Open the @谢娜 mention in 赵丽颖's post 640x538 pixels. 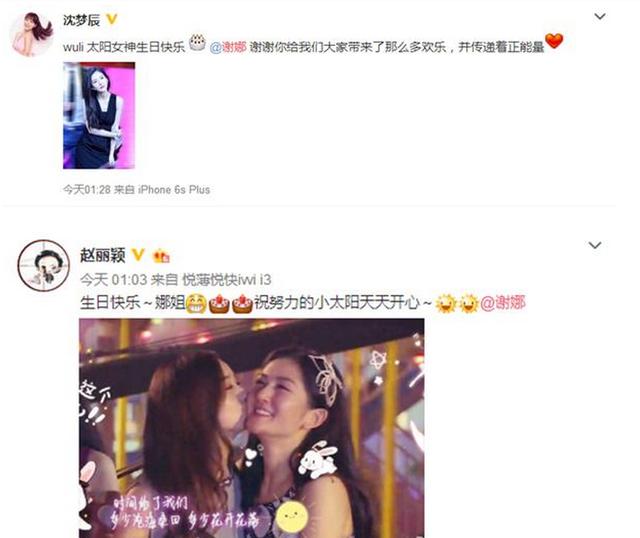[504, 302]
